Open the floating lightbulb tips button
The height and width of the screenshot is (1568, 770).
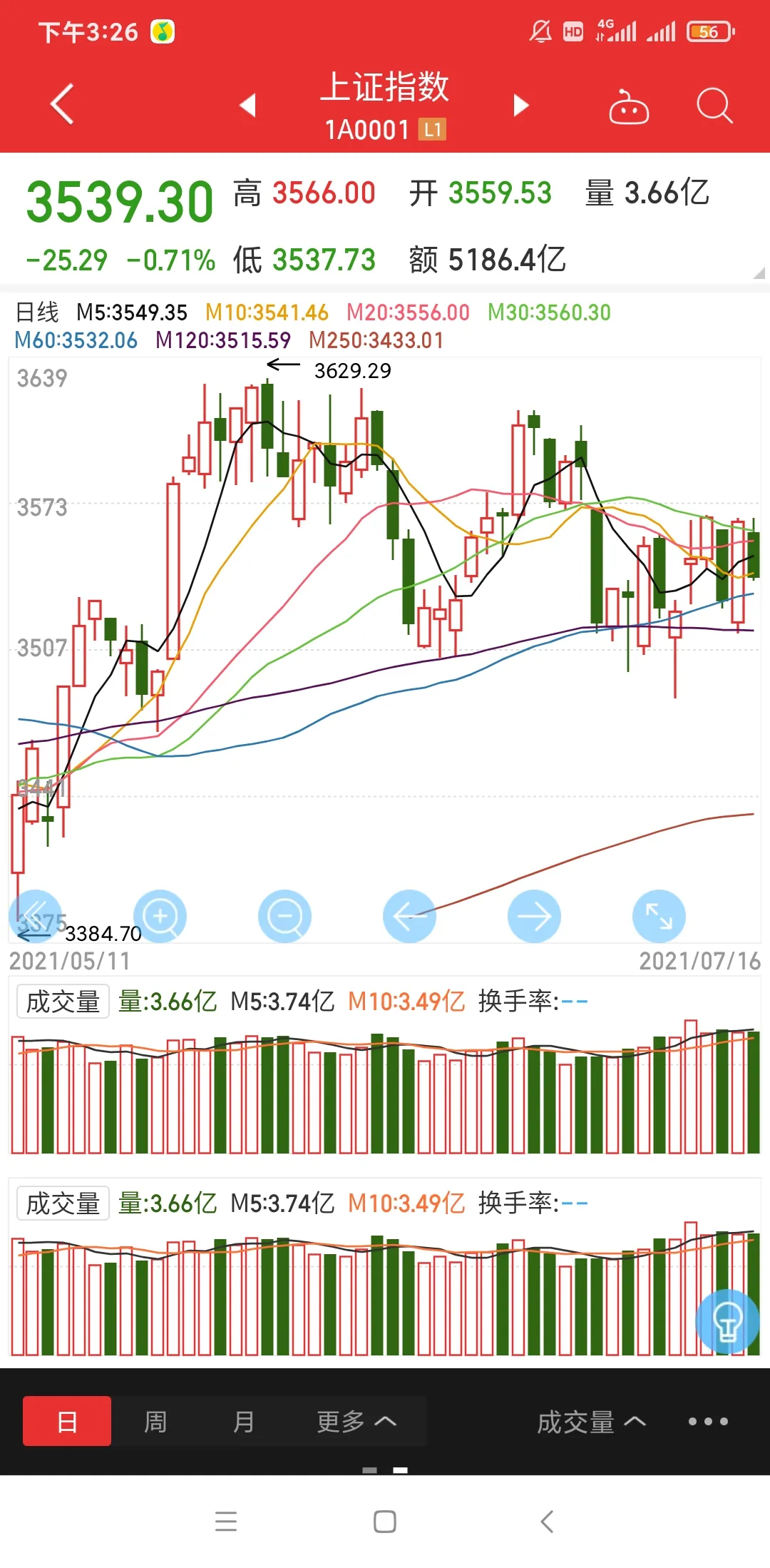(x=727, y=1322)
